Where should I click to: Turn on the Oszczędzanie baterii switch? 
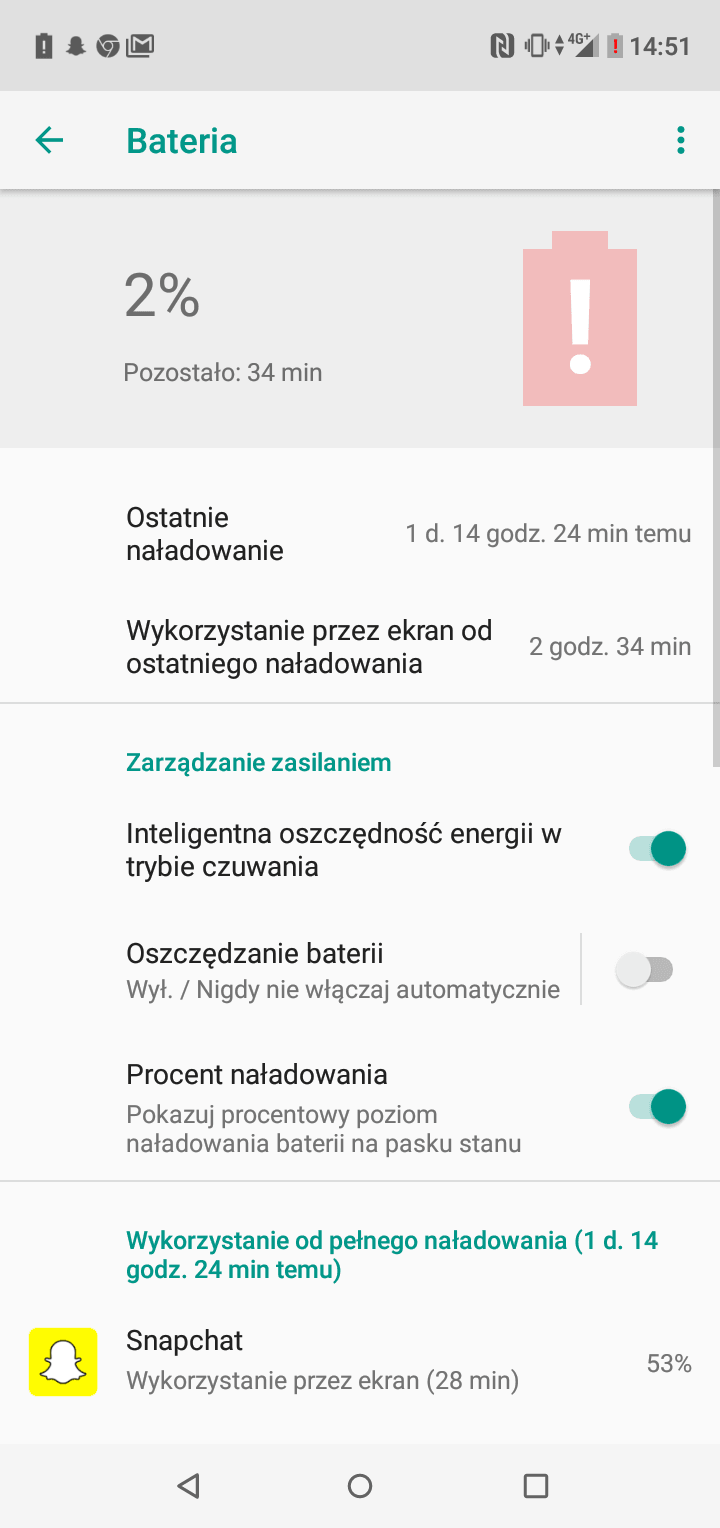click(x=645, y=970)
